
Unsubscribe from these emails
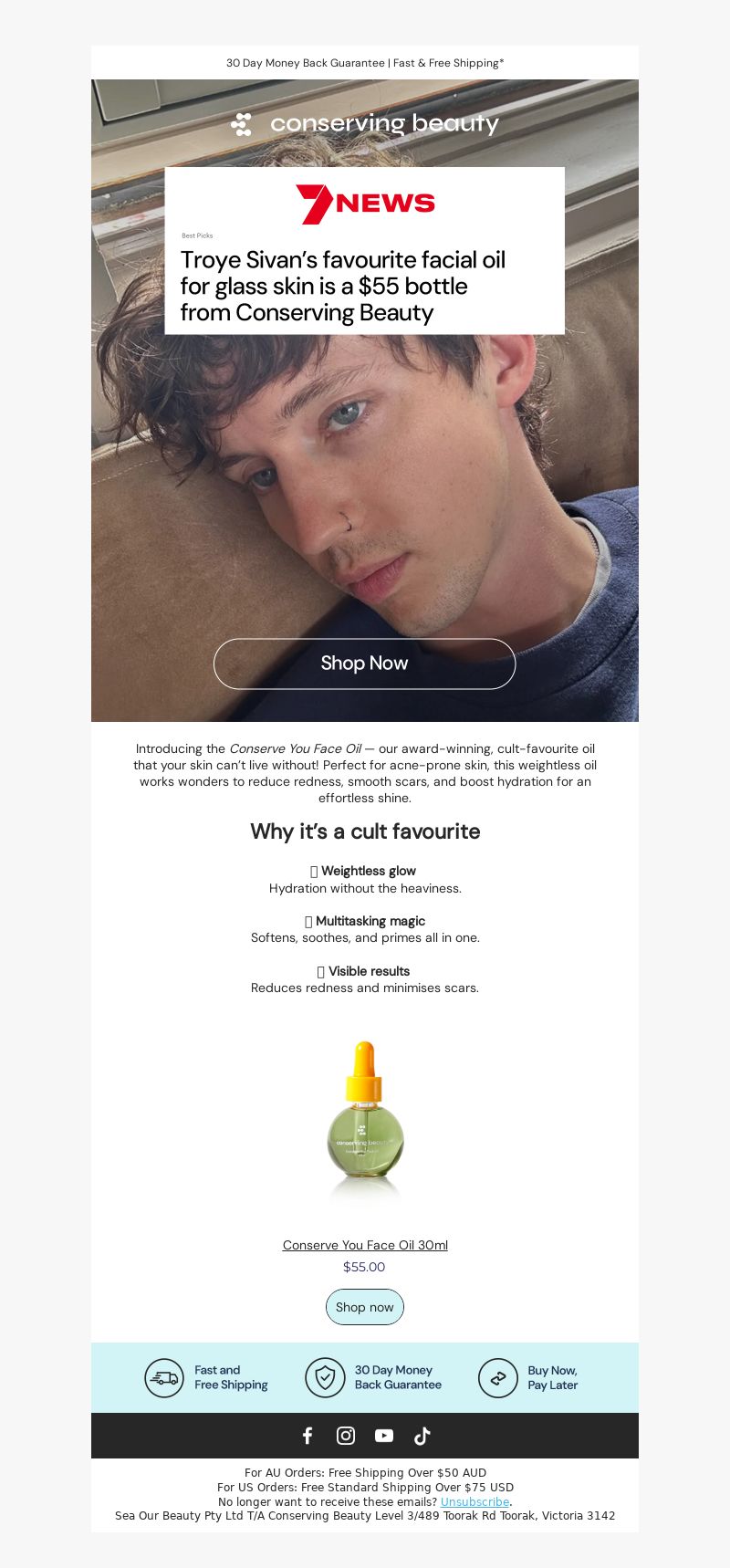474,1501
